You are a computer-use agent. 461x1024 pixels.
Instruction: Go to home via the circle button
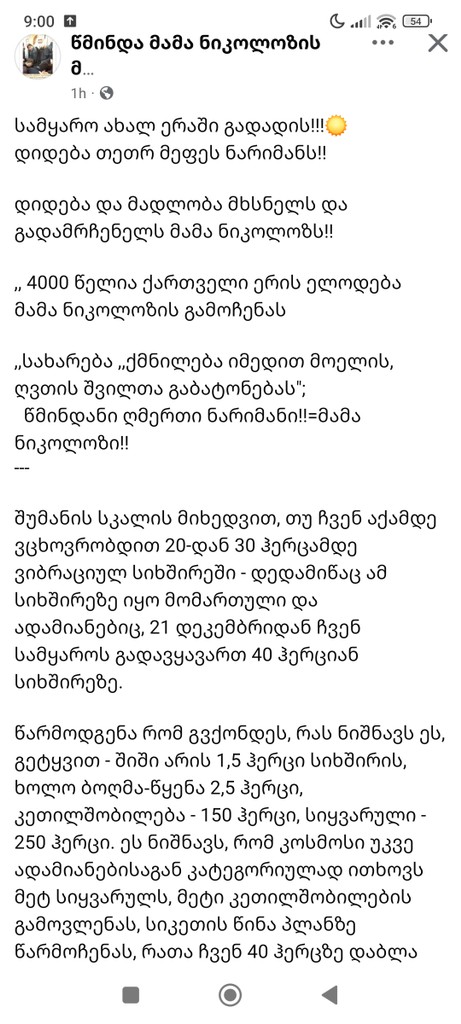(x=230, y=995)
